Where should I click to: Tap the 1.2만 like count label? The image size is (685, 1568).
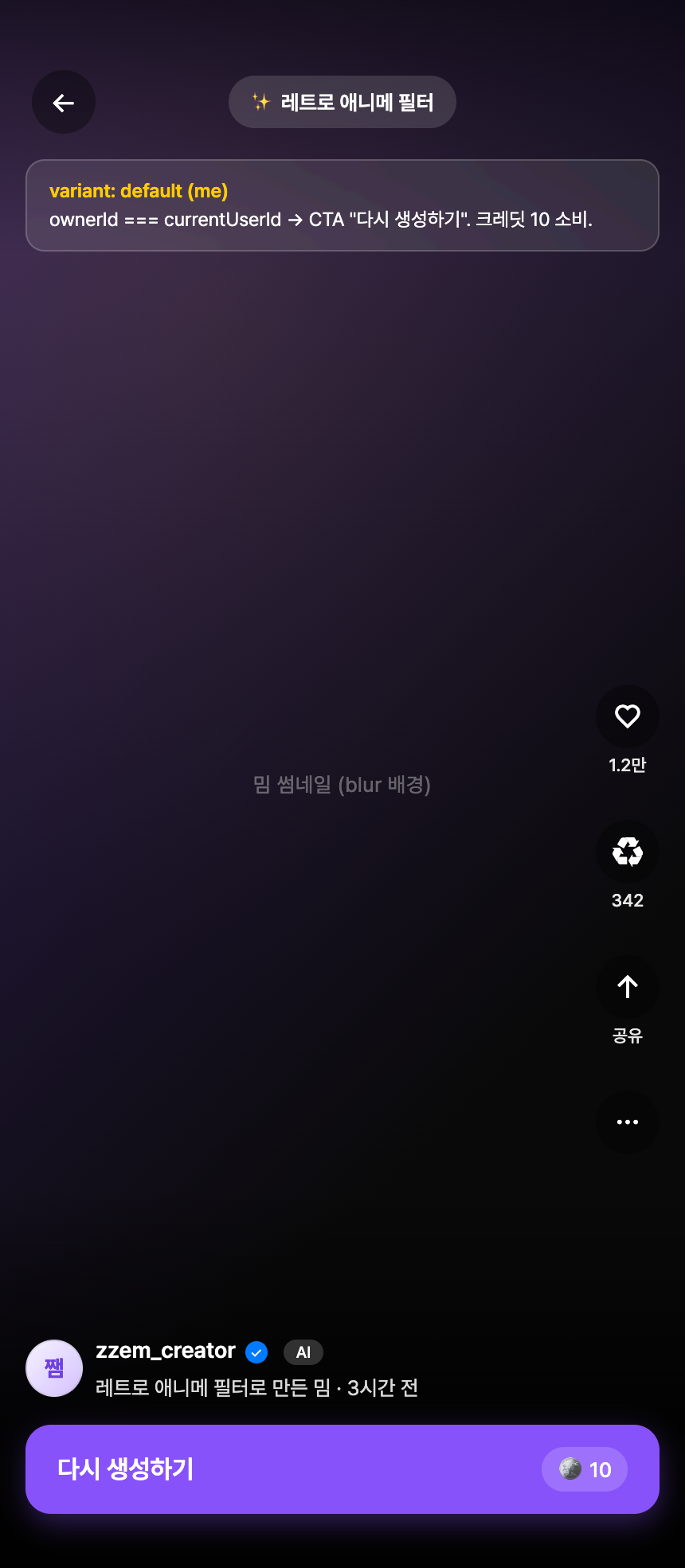pyautogui.click(x=628, y=765)
